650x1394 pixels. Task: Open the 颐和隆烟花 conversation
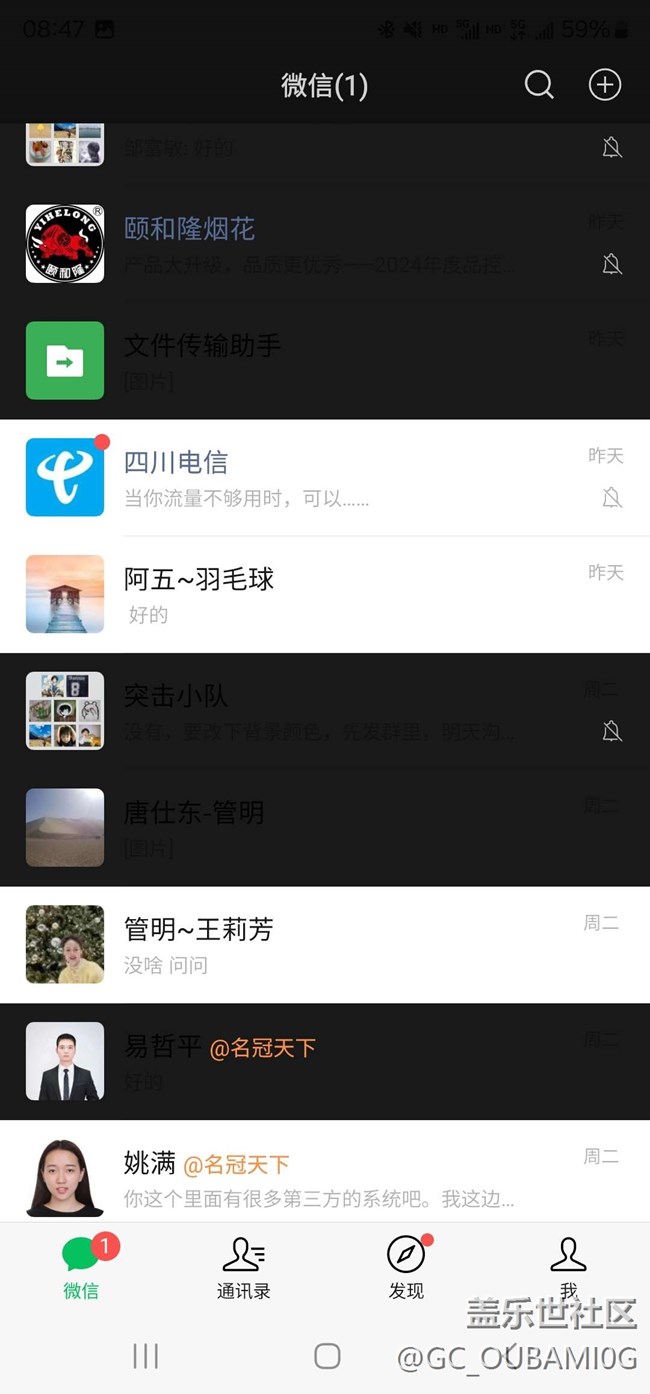point(325,244)
